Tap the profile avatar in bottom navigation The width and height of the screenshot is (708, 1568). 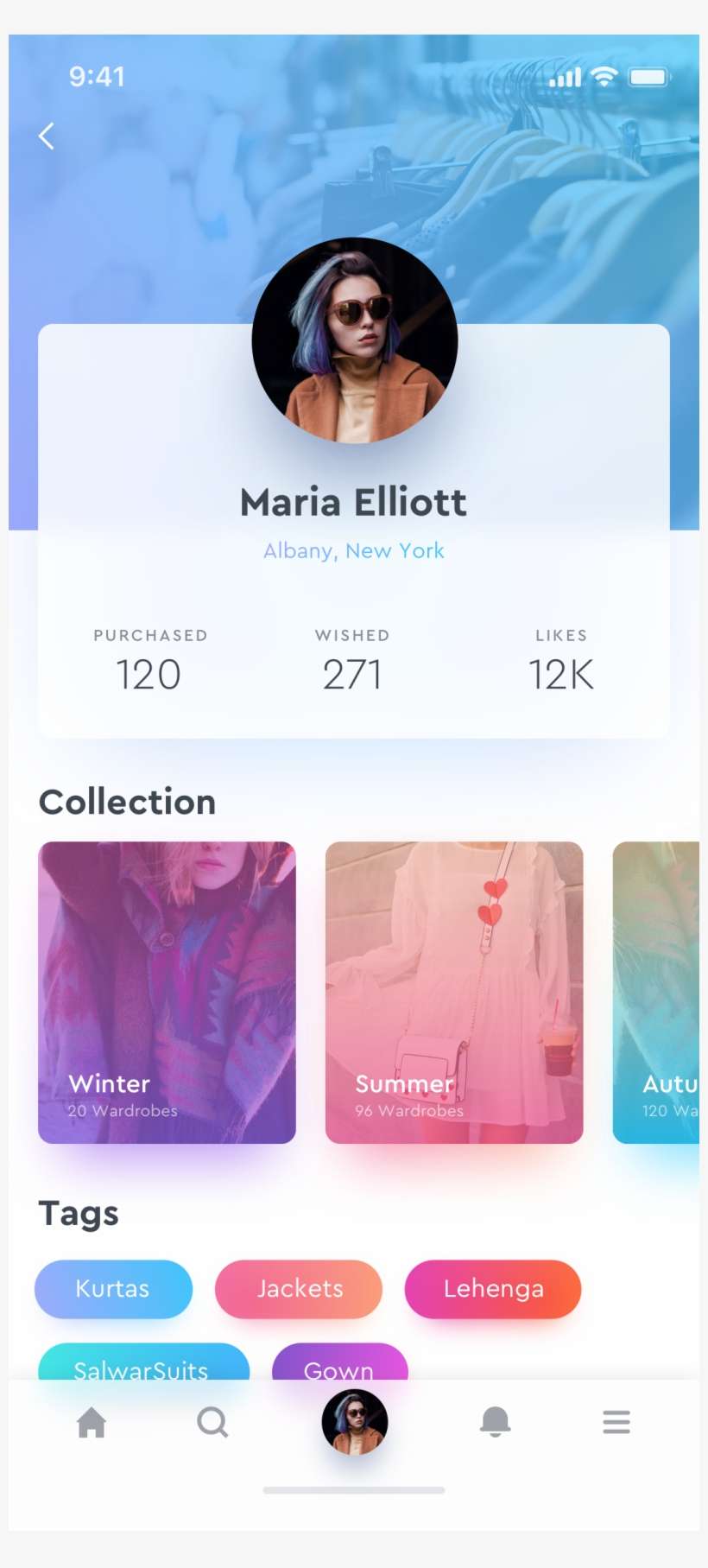click(x=354, y=1422)
